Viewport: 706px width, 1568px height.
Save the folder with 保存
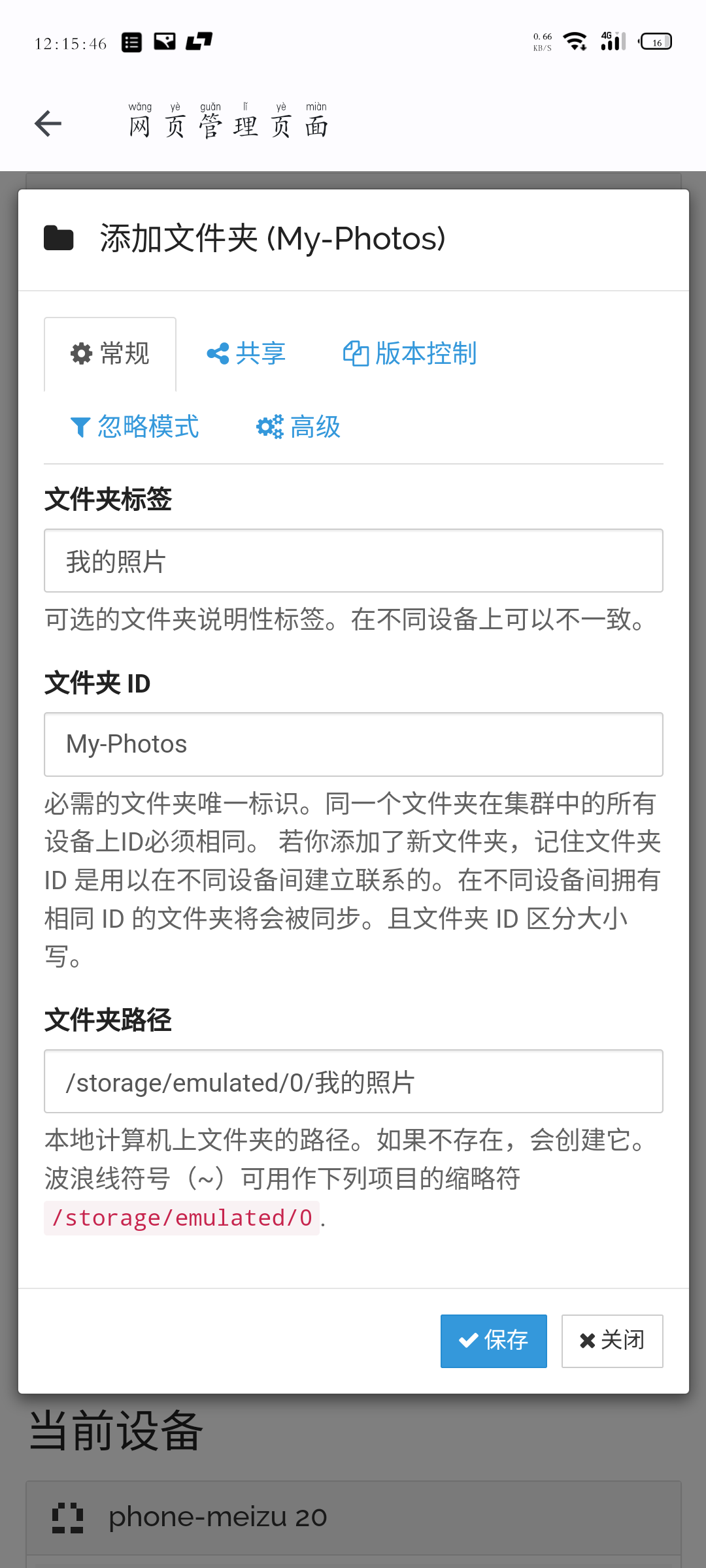tap(494, 1341)
